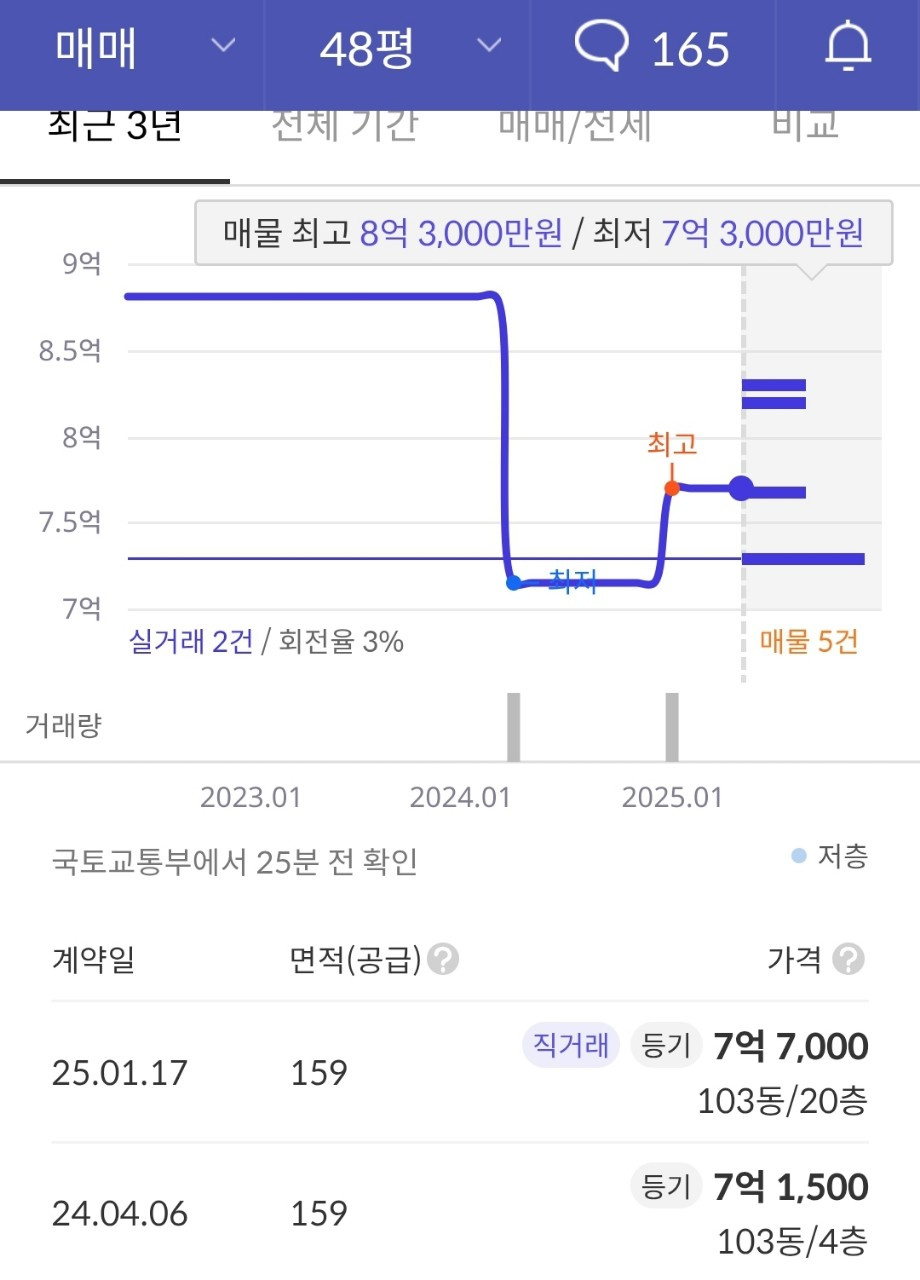Switch to the 전체 기간 tab
Image resolution: width=920 pixels, height=1280 pixels.
(344, 128)
